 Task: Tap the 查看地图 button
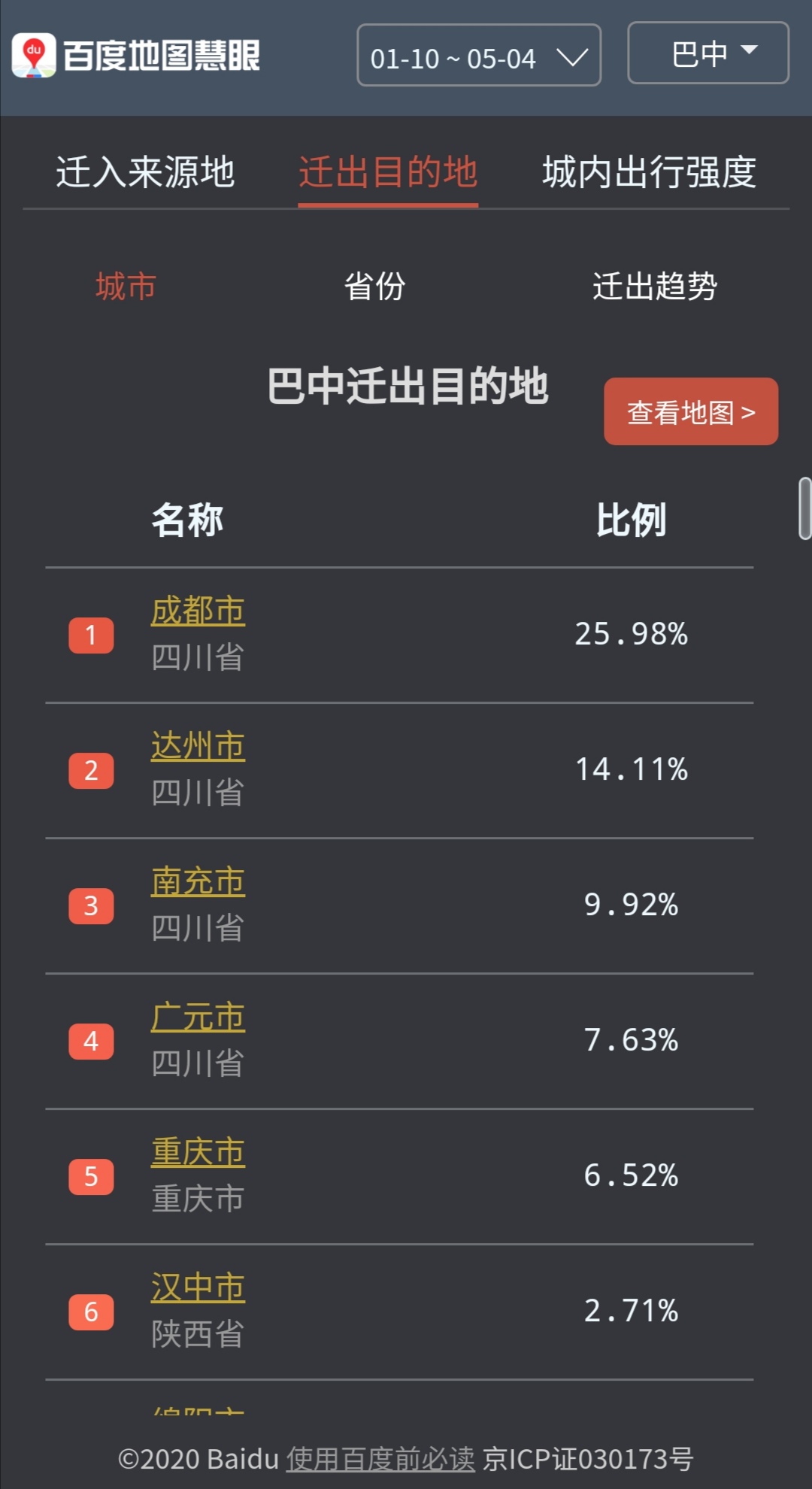[690, 412]
